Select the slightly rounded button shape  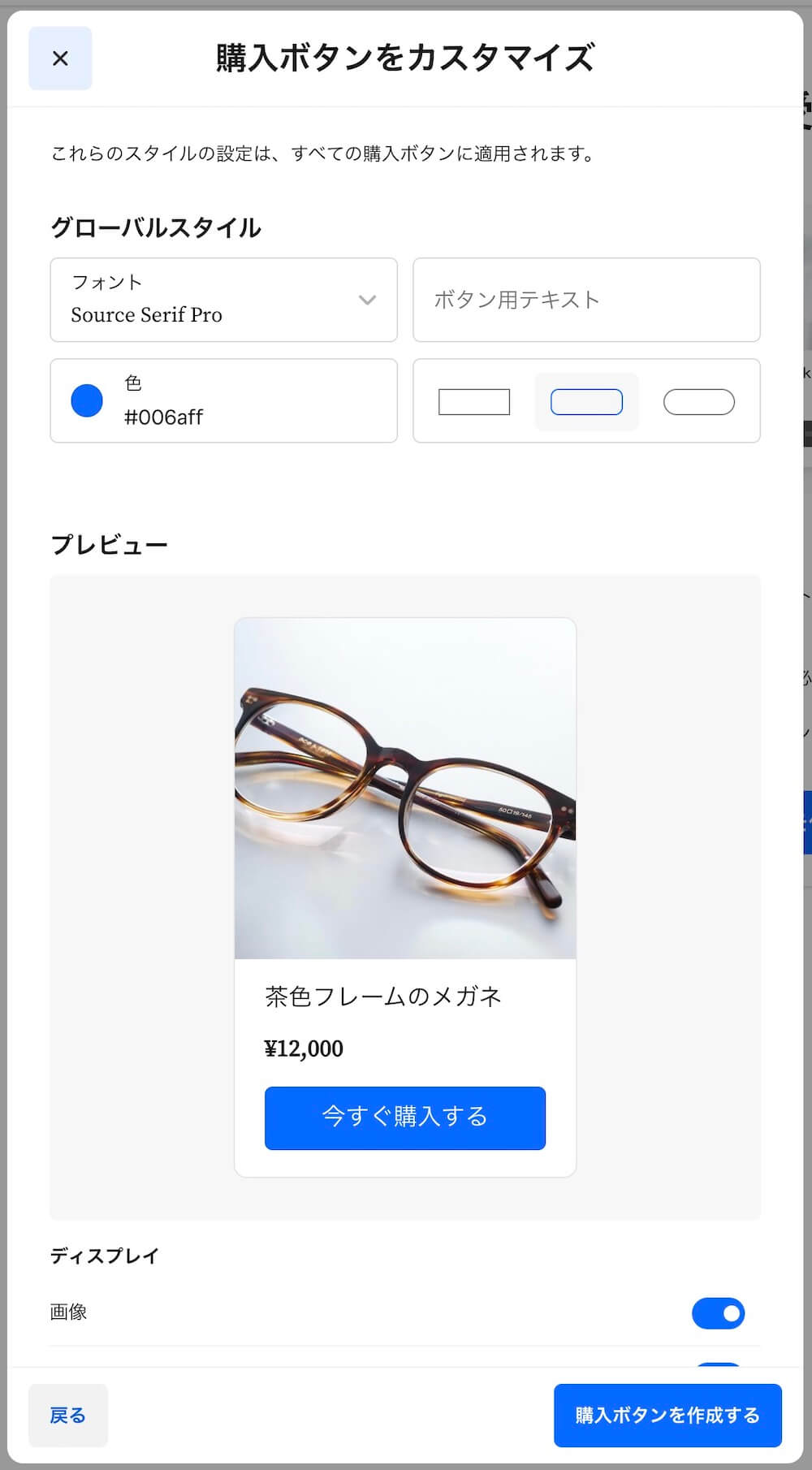[x=586, y=402]
